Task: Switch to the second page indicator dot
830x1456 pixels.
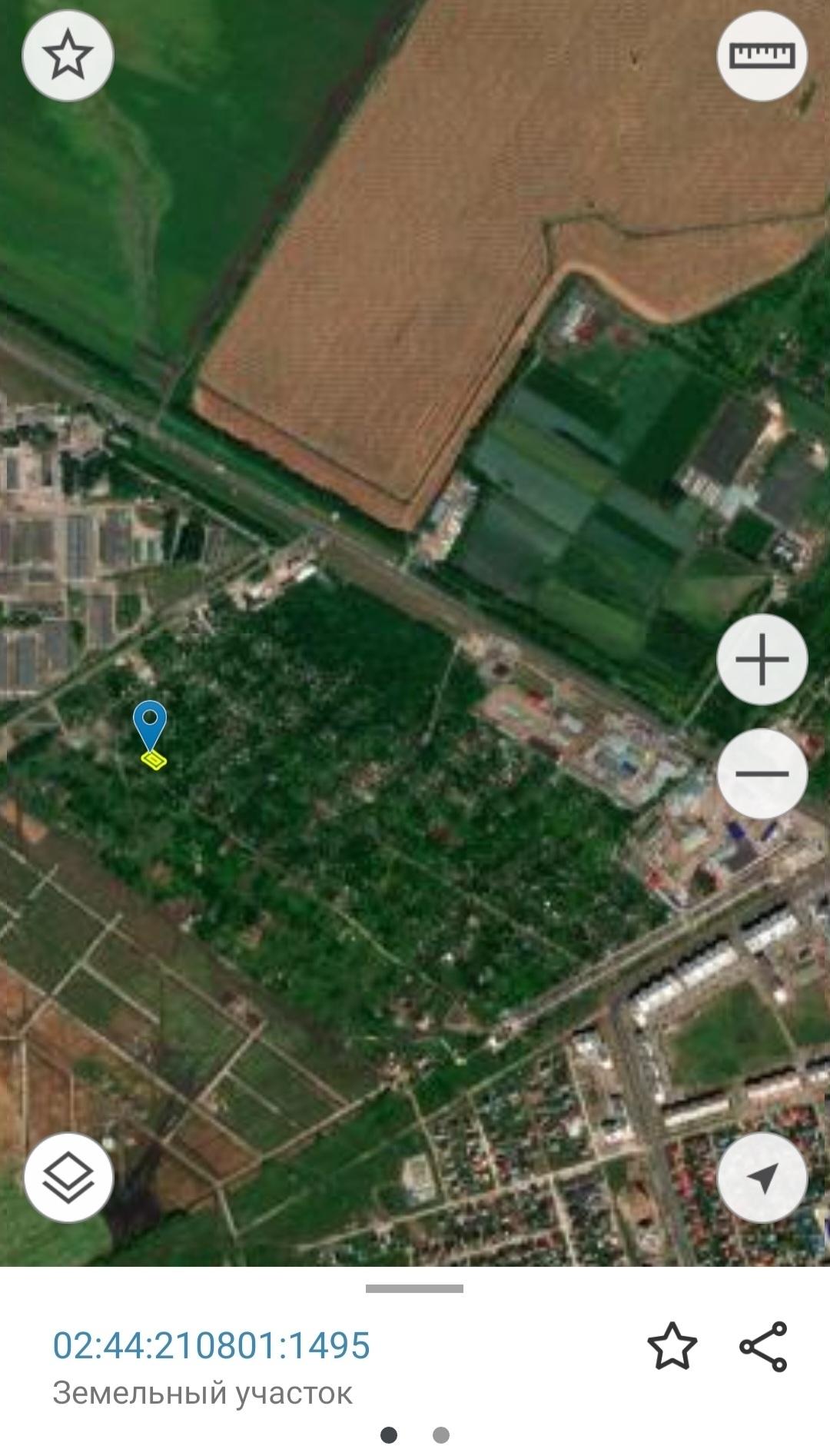Action: tap(441, 1434)
